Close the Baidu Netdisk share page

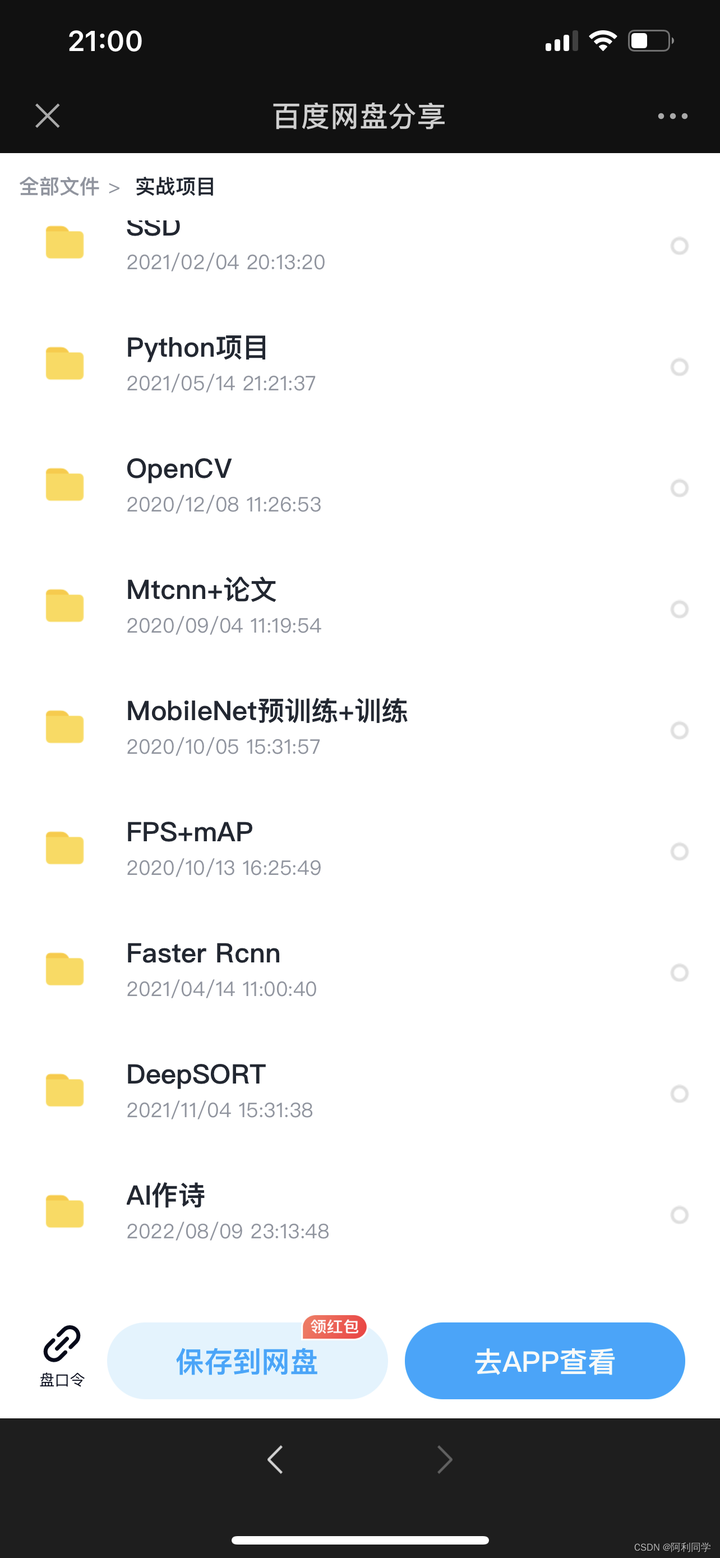coord(47,116)
